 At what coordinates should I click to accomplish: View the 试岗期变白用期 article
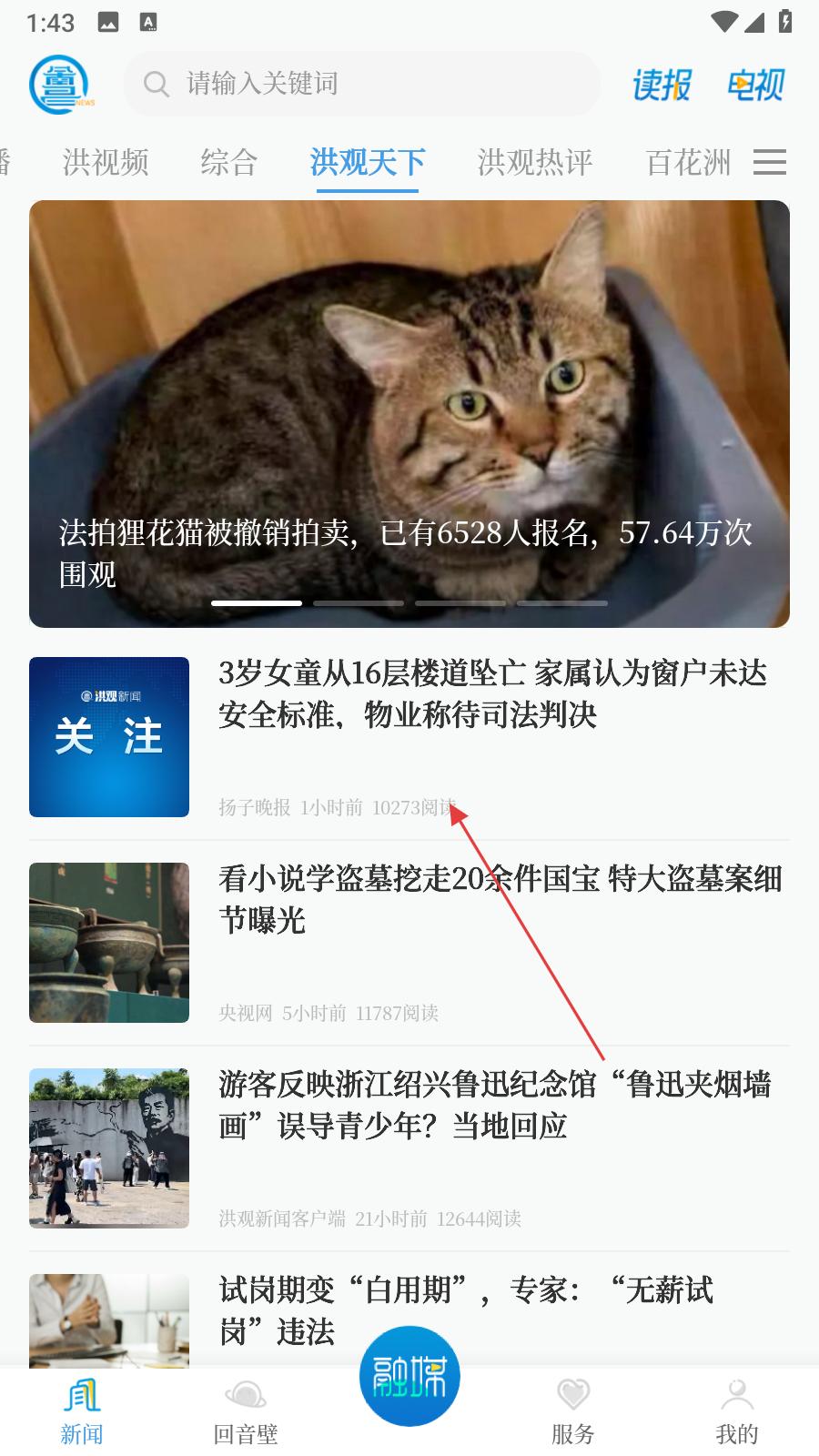(464, 1309)
